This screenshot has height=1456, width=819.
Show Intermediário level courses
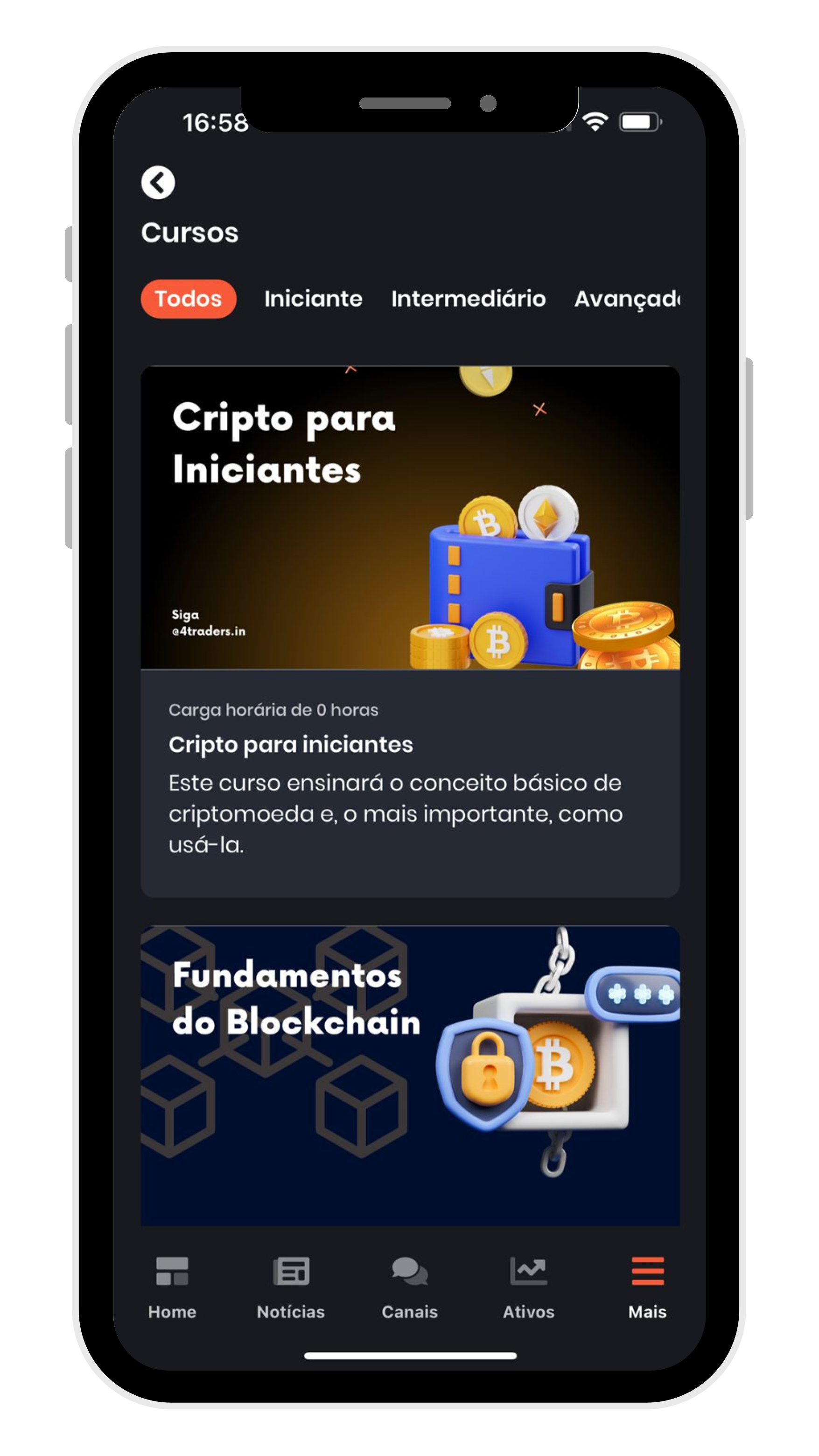[x=468, y=299]
